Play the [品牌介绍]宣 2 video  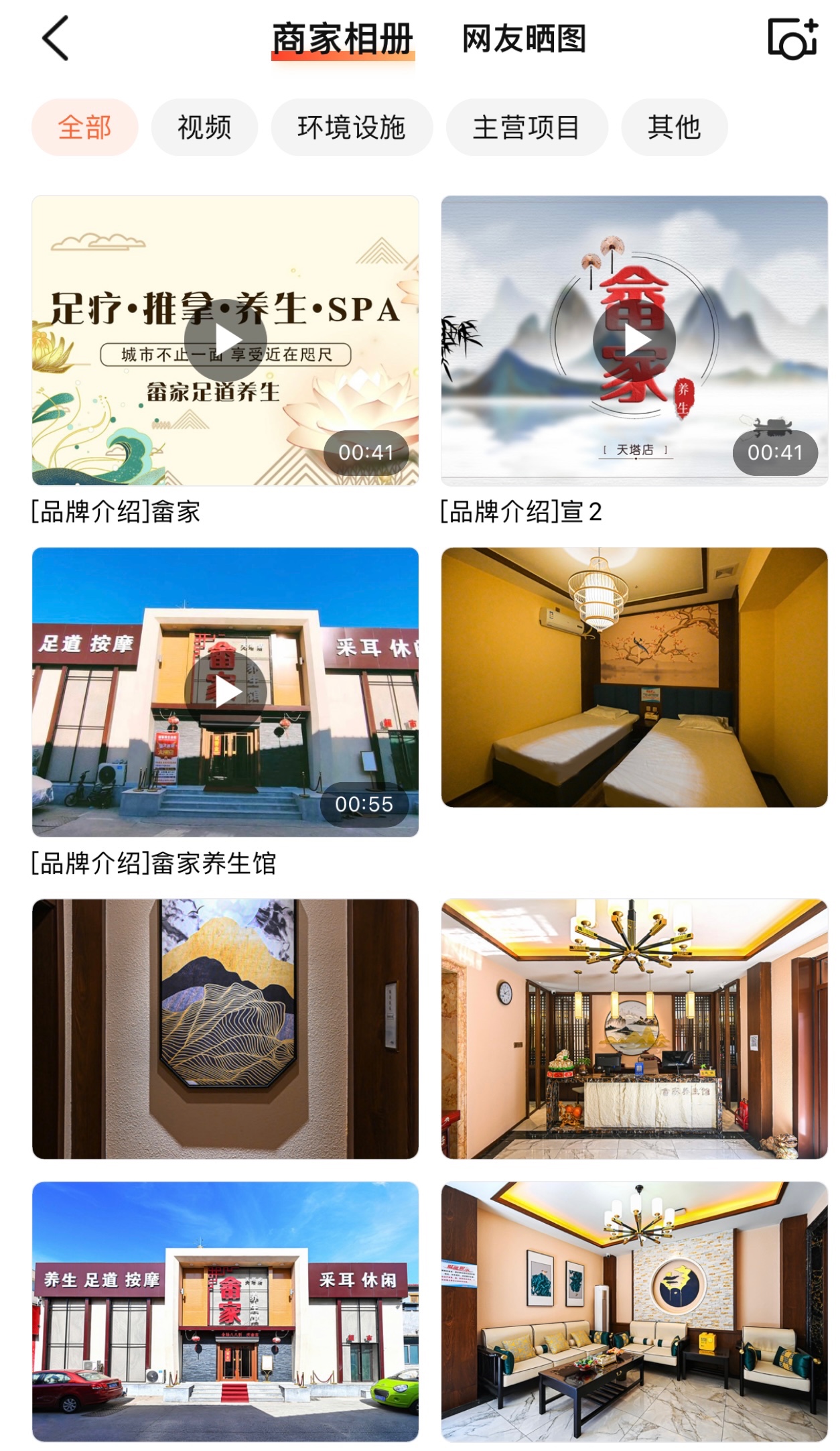pos(634,340)
